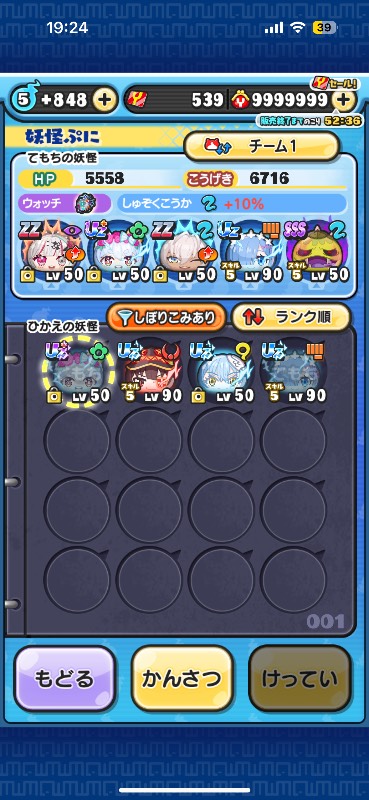The image size is (369, 800).
Task: Confirm with the けってい button
Action: tap(300, 679)
